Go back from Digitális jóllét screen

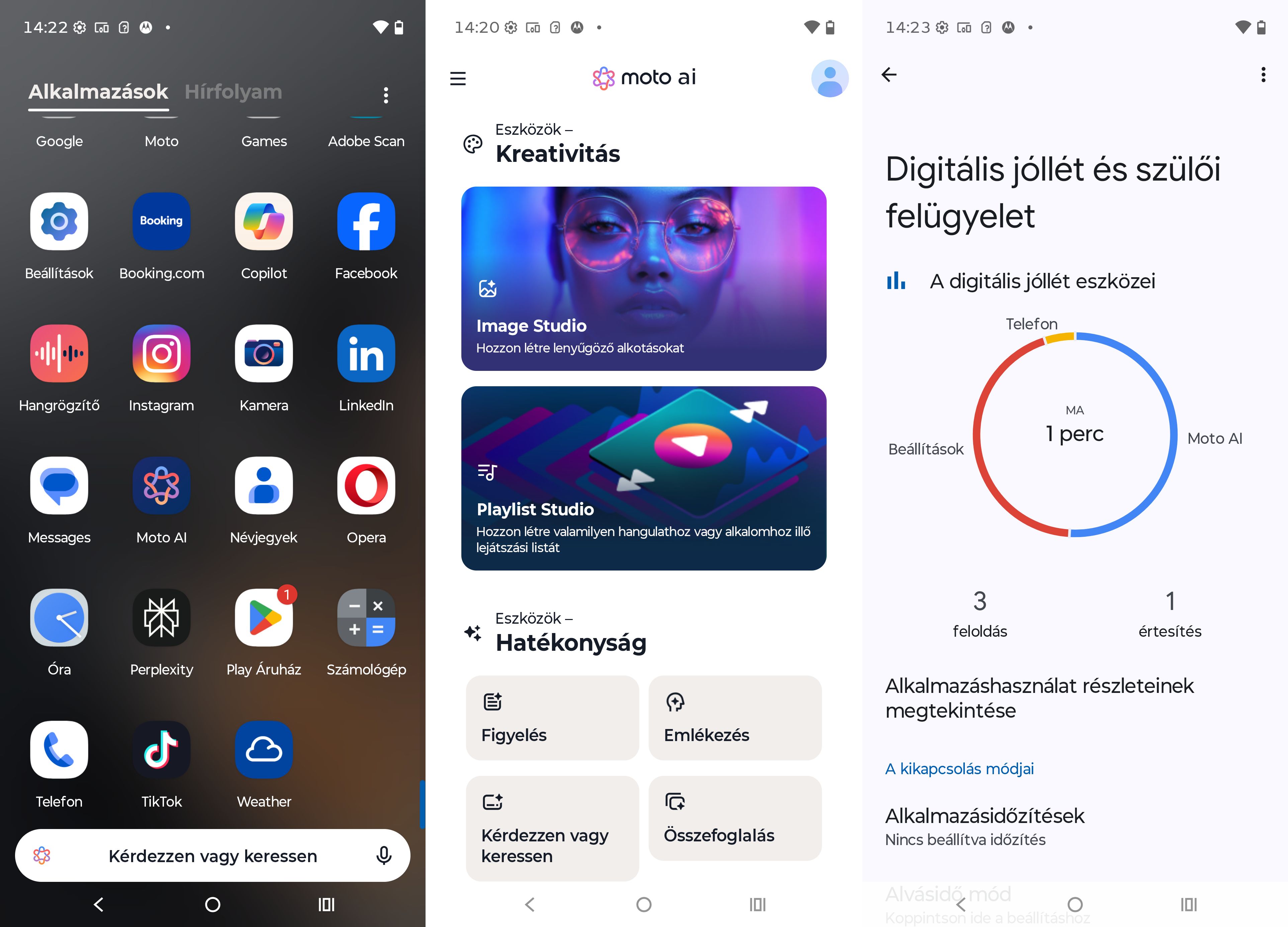click(x=889, y=74)
